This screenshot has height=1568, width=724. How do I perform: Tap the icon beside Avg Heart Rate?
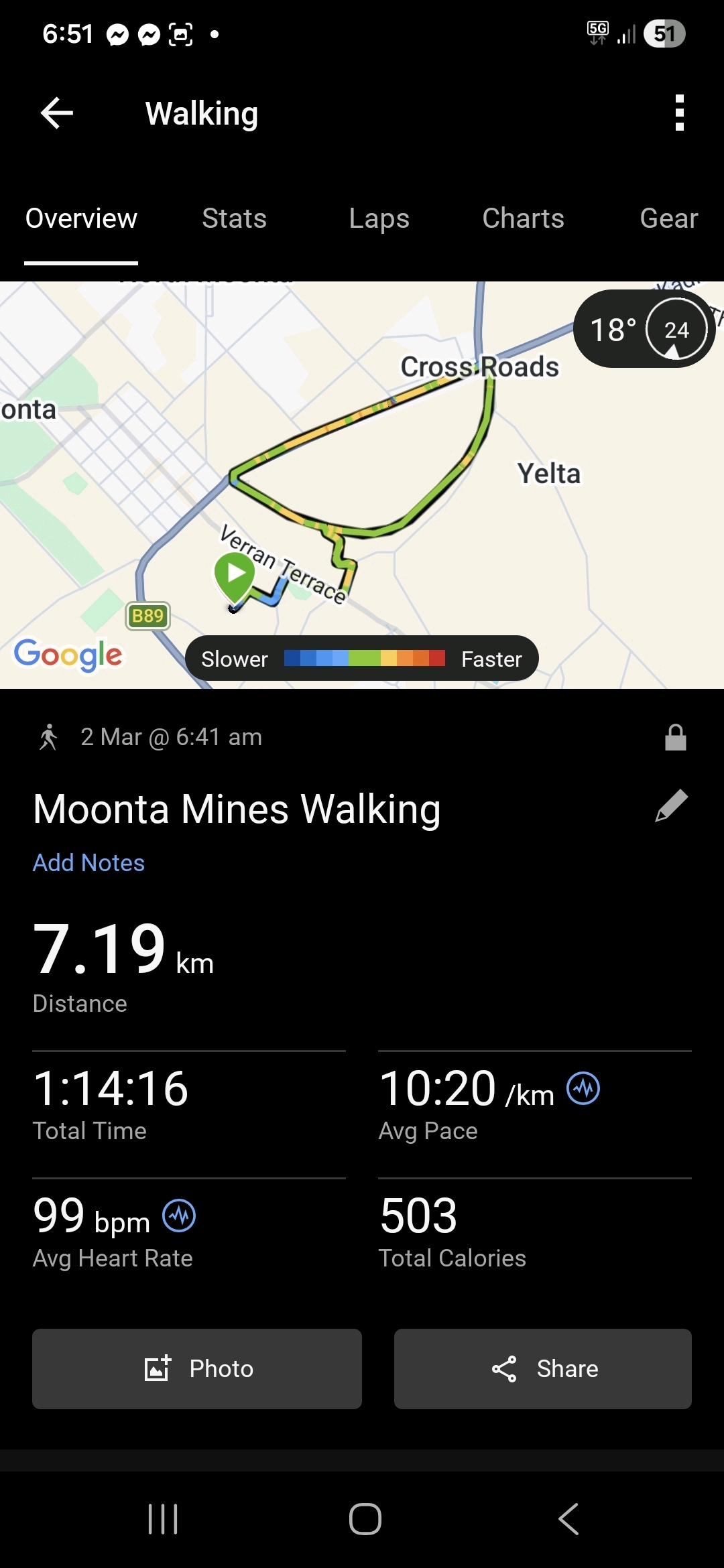[x=179, y=1216]
